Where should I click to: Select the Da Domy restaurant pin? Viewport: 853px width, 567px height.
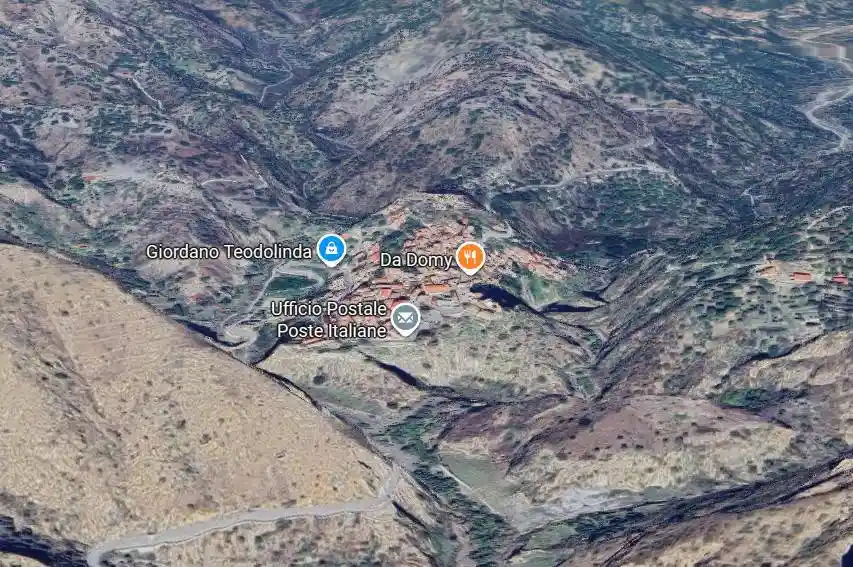click(x=470, y=257)
